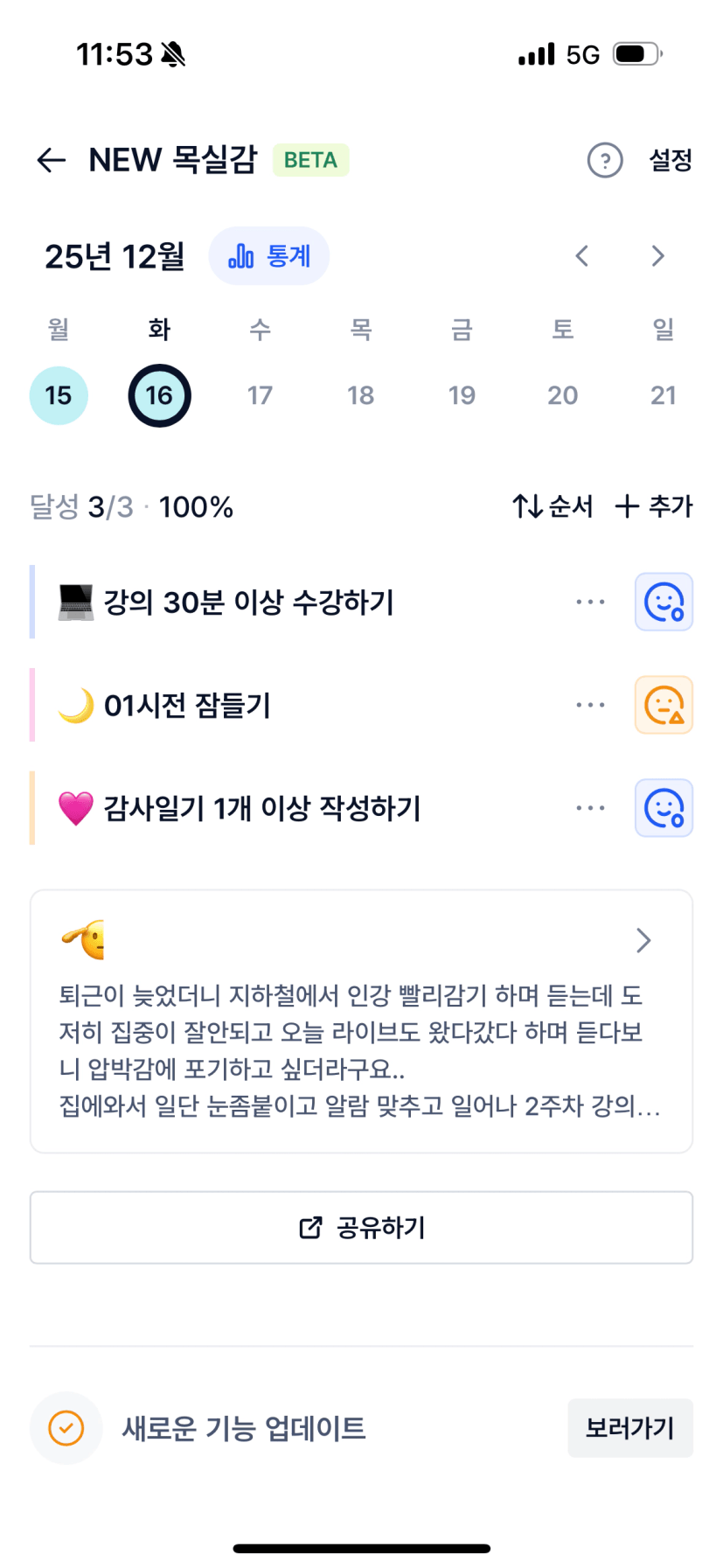This screenshot has height=1568, width=723.
Task: Select the 17th on the calendar
Action: click(260, 395)
